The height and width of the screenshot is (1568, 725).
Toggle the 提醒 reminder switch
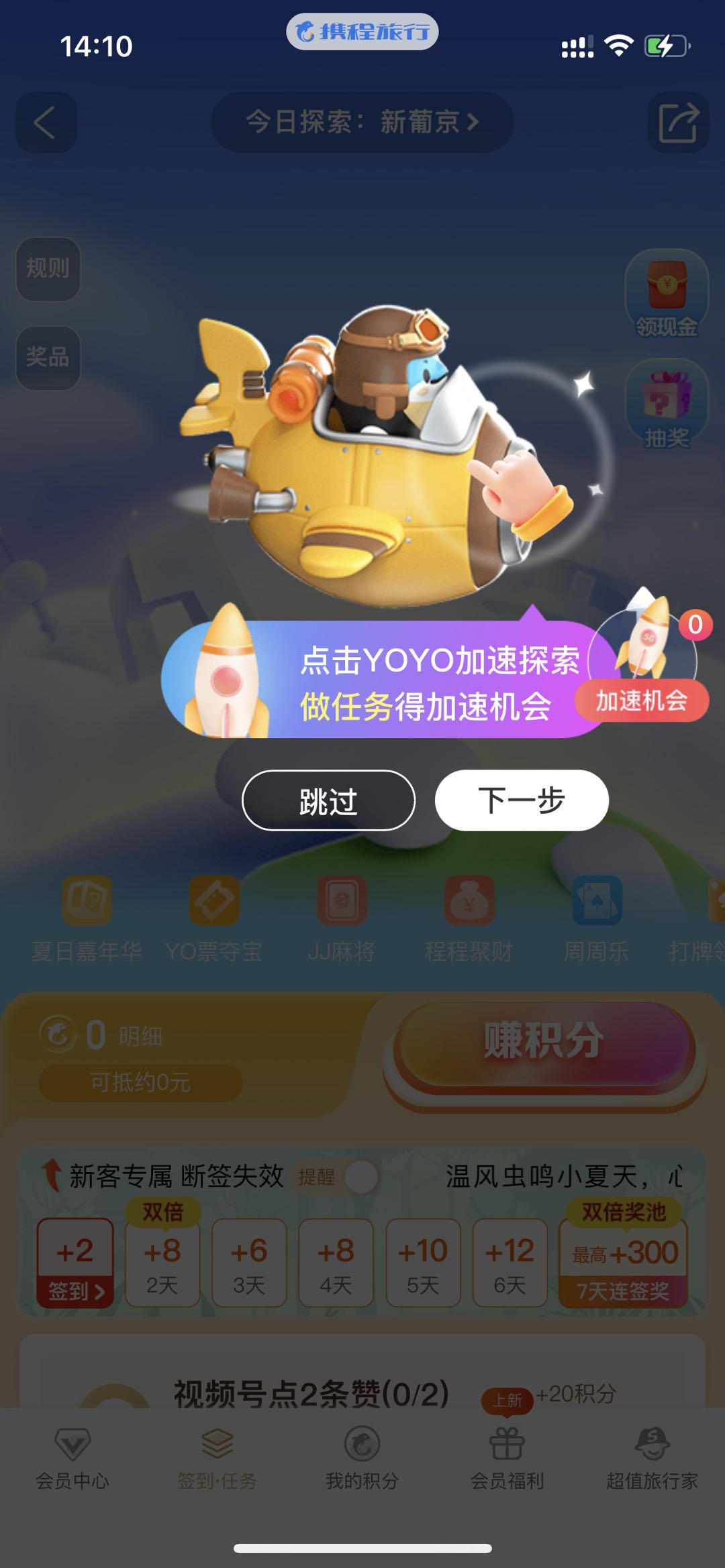click(x=360, y=1177)
